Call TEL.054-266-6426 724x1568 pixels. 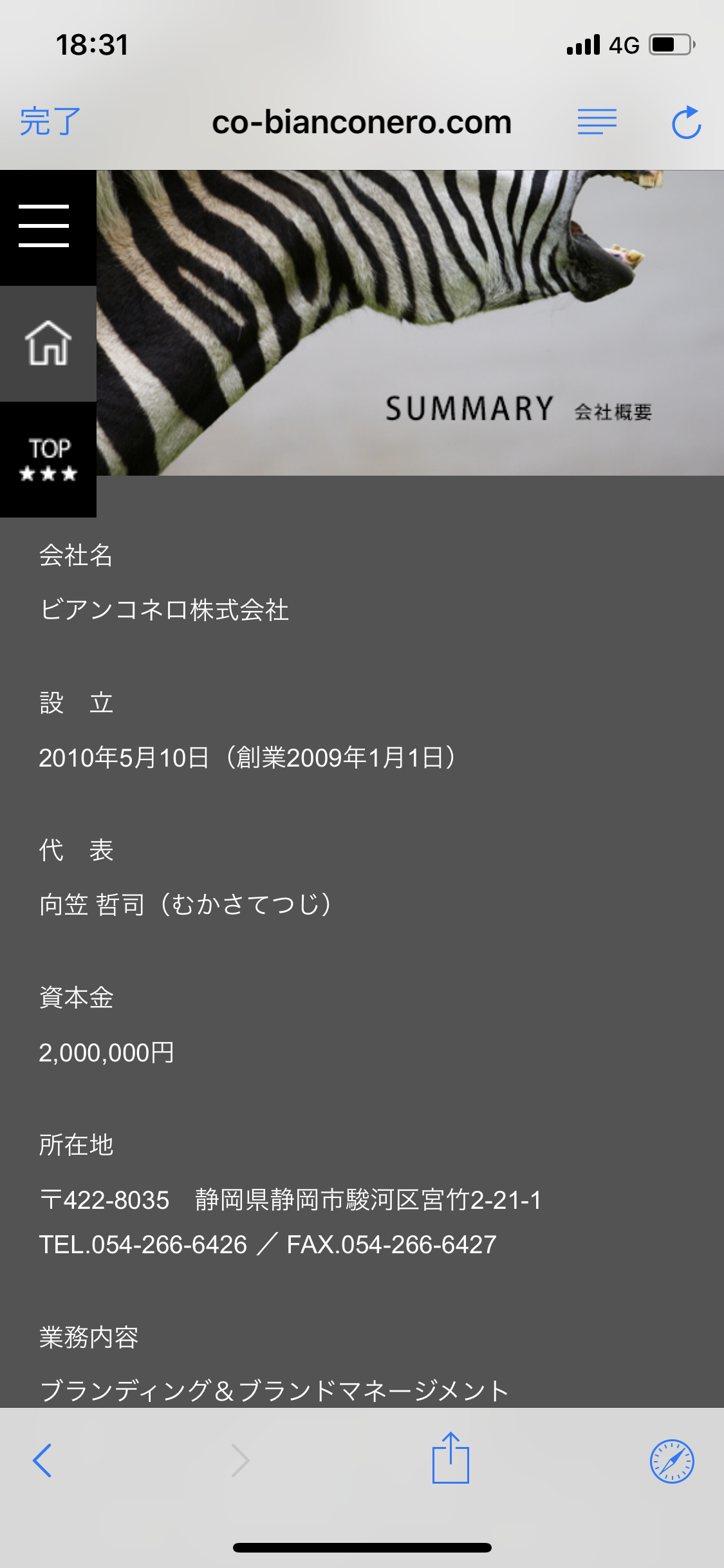143,1245
